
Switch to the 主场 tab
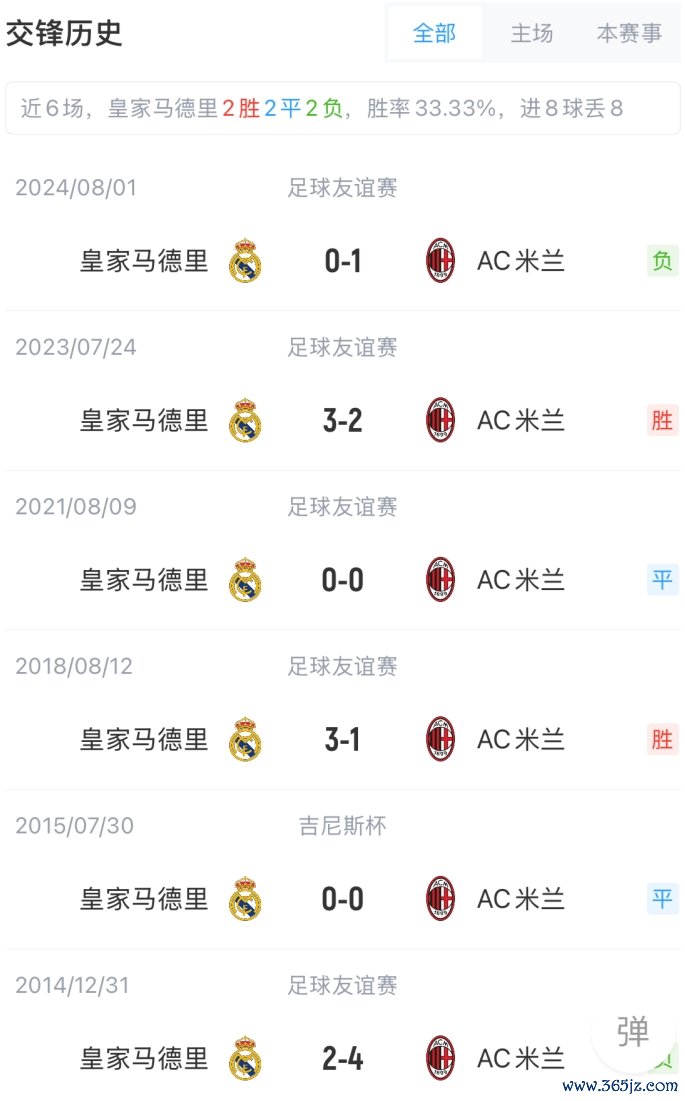[531, 33]
